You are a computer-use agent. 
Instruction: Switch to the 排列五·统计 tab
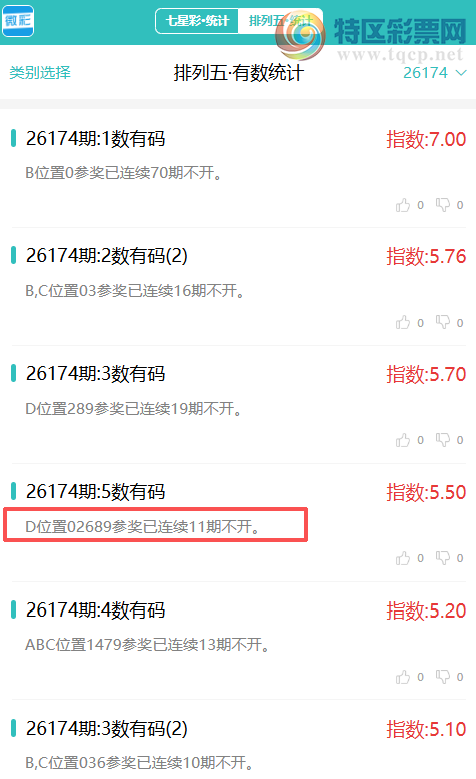click(280, 21)
